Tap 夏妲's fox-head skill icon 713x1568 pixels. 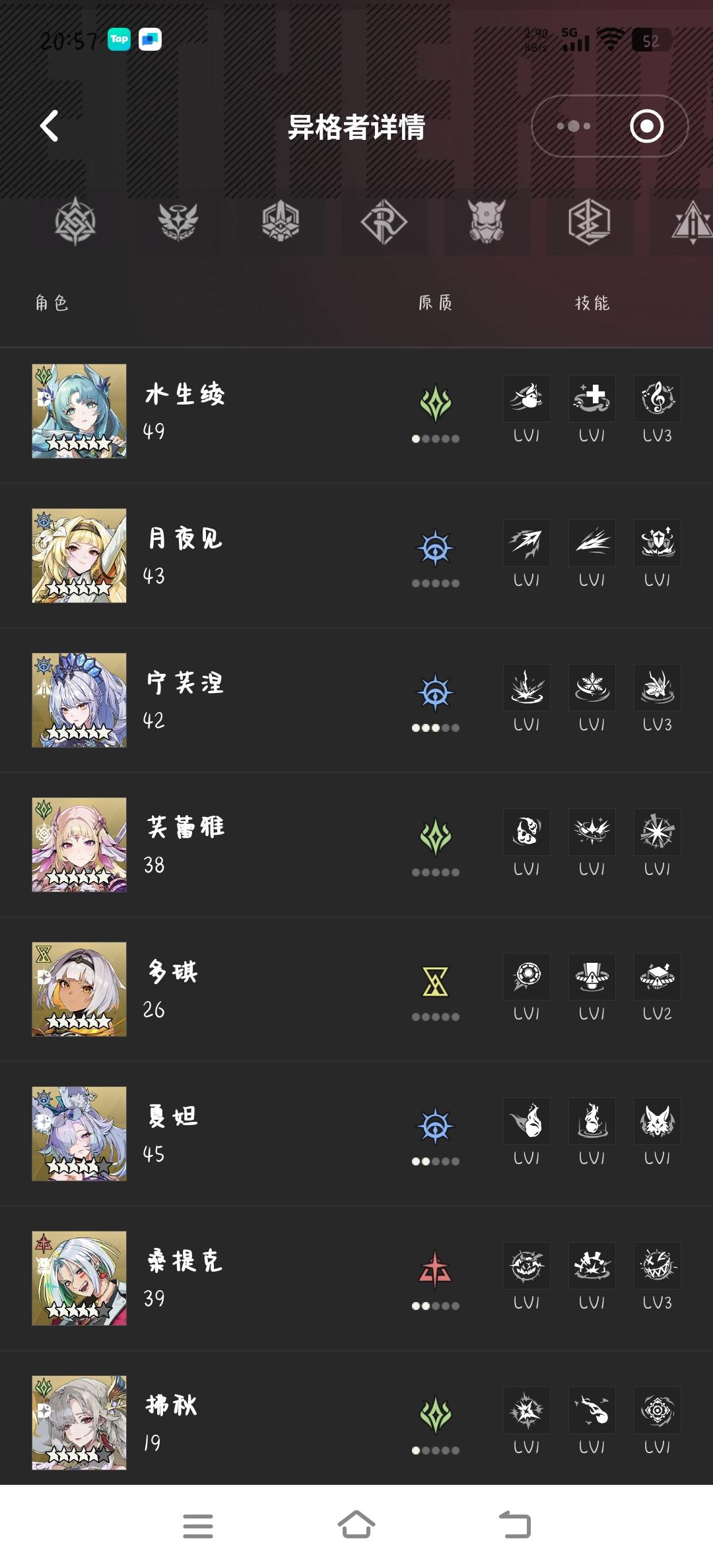pos(657,1121)
